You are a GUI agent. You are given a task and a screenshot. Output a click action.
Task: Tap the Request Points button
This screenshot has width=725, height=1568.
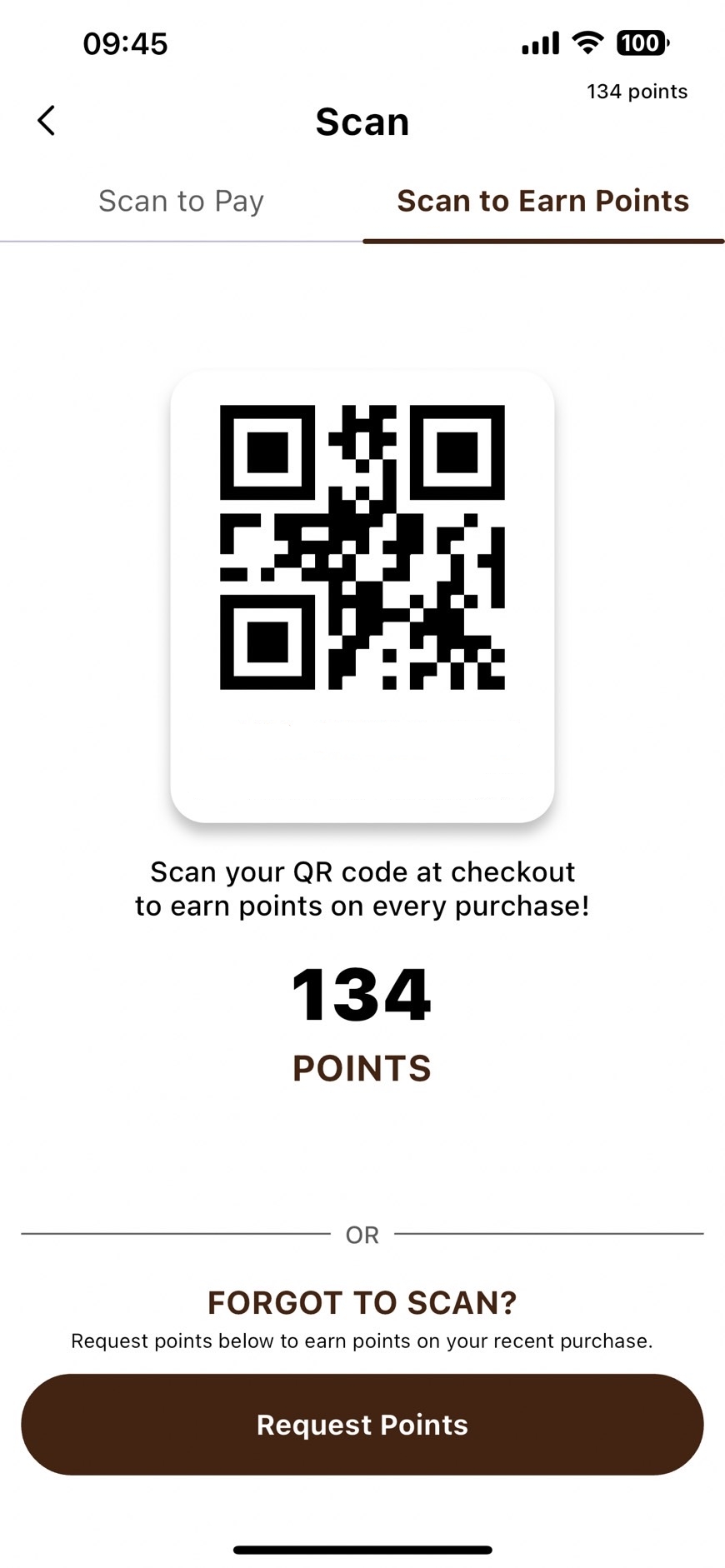(362, 1425)
